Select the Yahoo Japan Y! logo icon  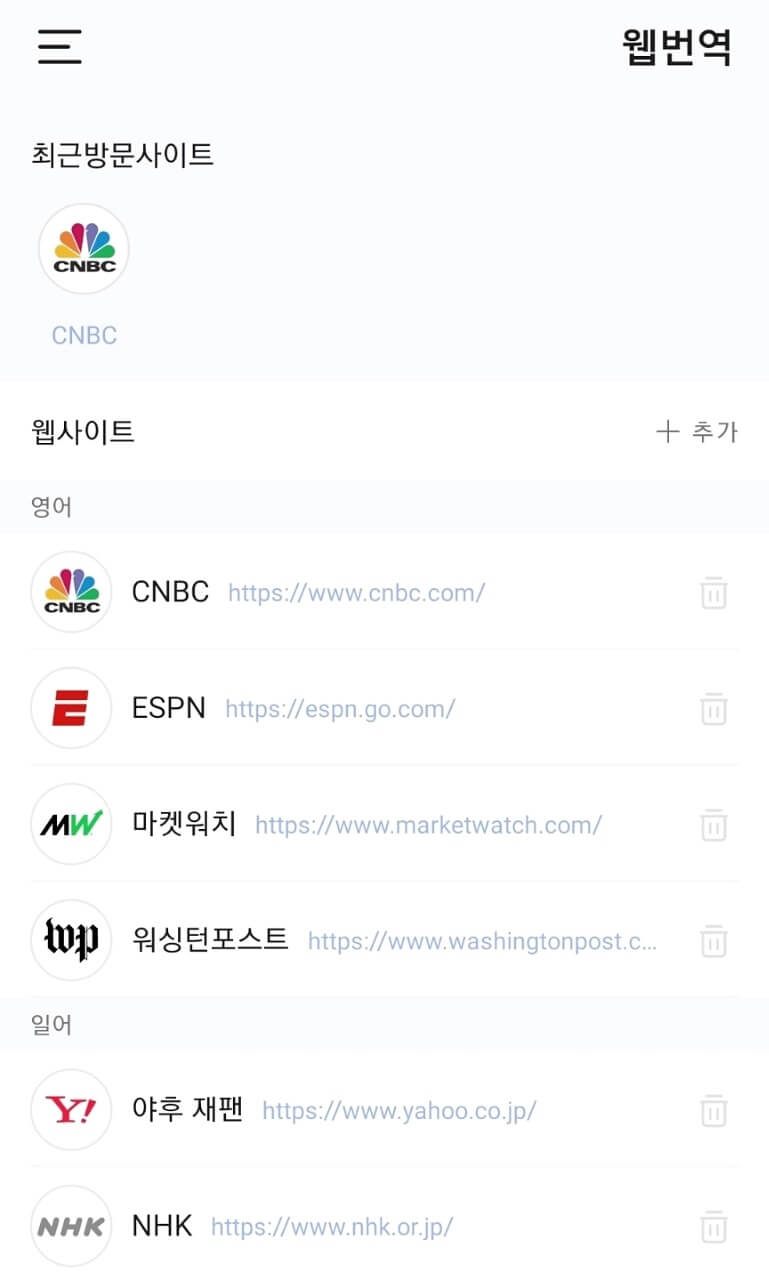(x=71, y=1110)
